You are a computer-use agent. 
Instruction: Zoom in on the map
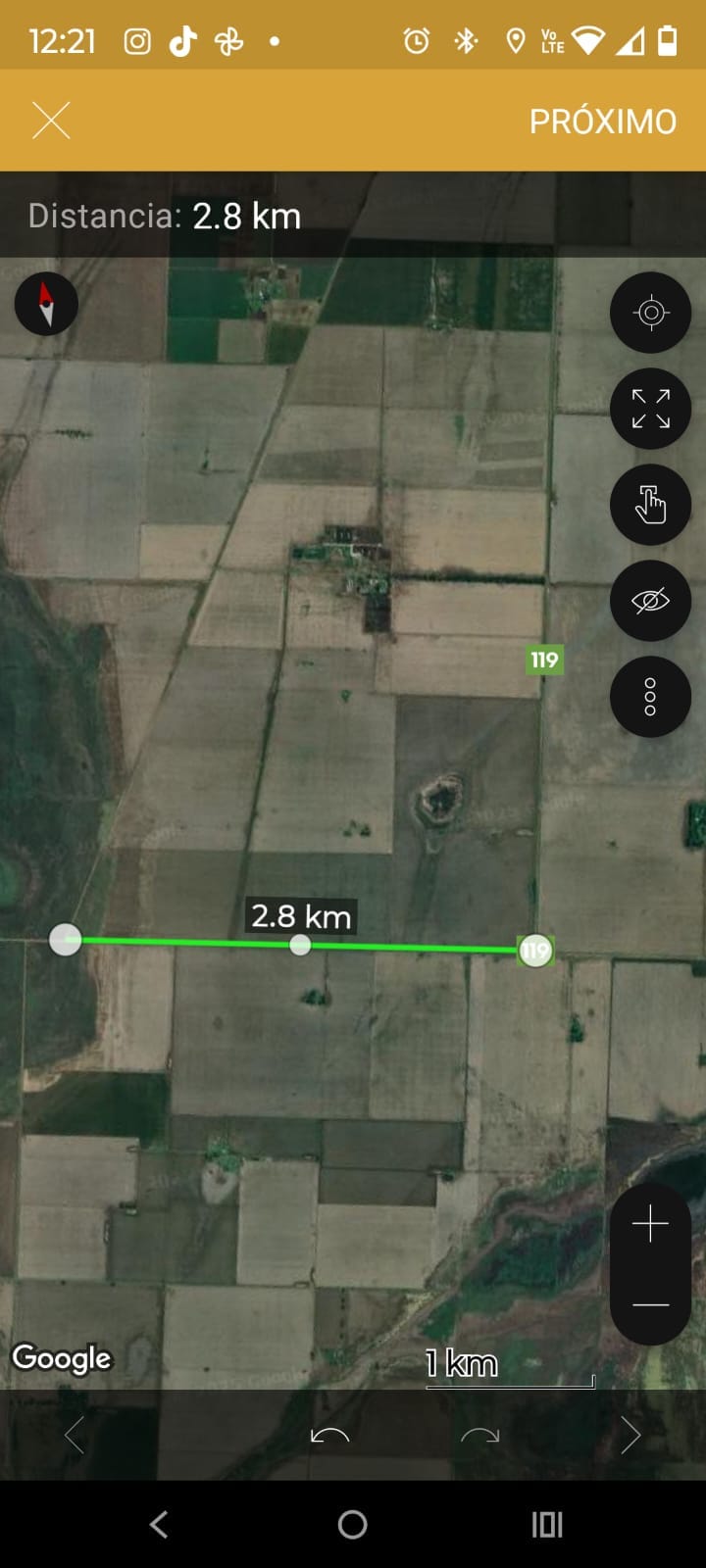point(650,1224)
